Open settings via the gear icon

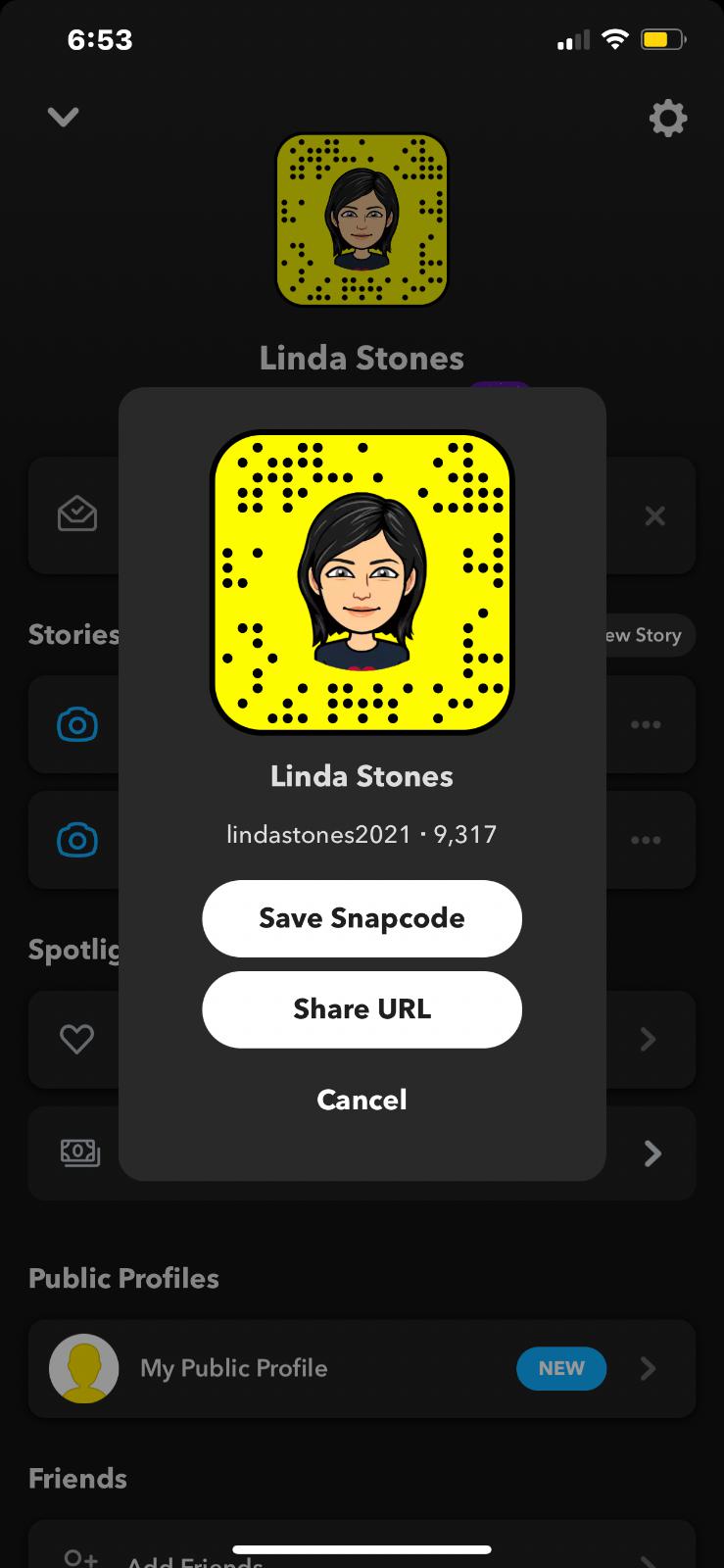[x=668, y=119]
